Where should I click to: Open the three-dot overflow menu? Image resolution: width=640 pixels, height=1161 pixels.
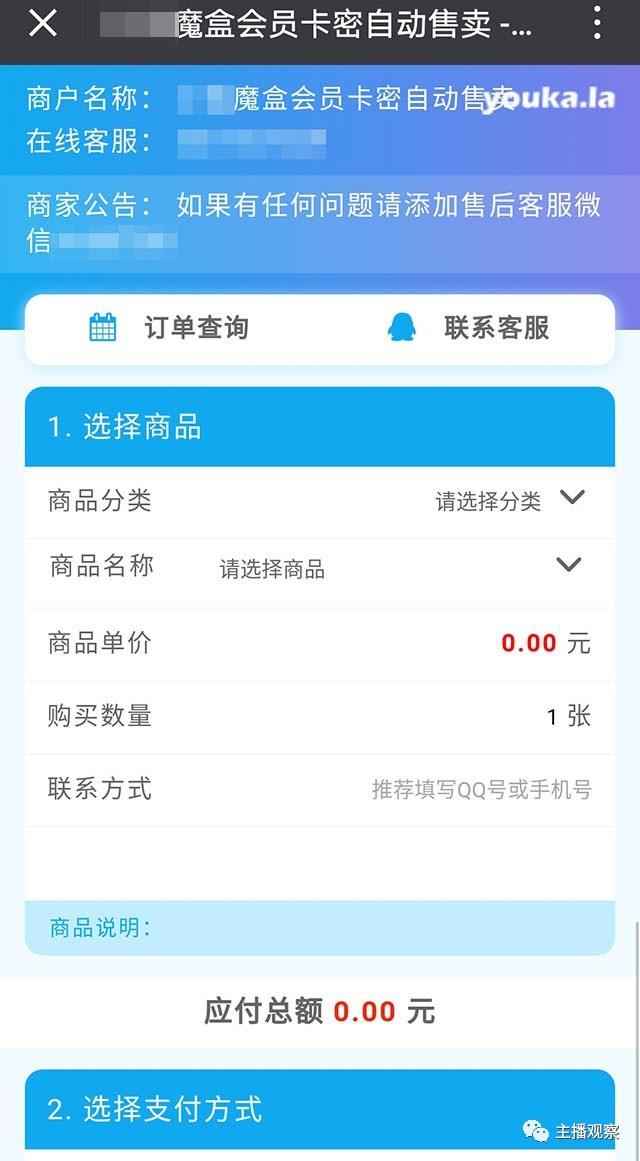596,23
